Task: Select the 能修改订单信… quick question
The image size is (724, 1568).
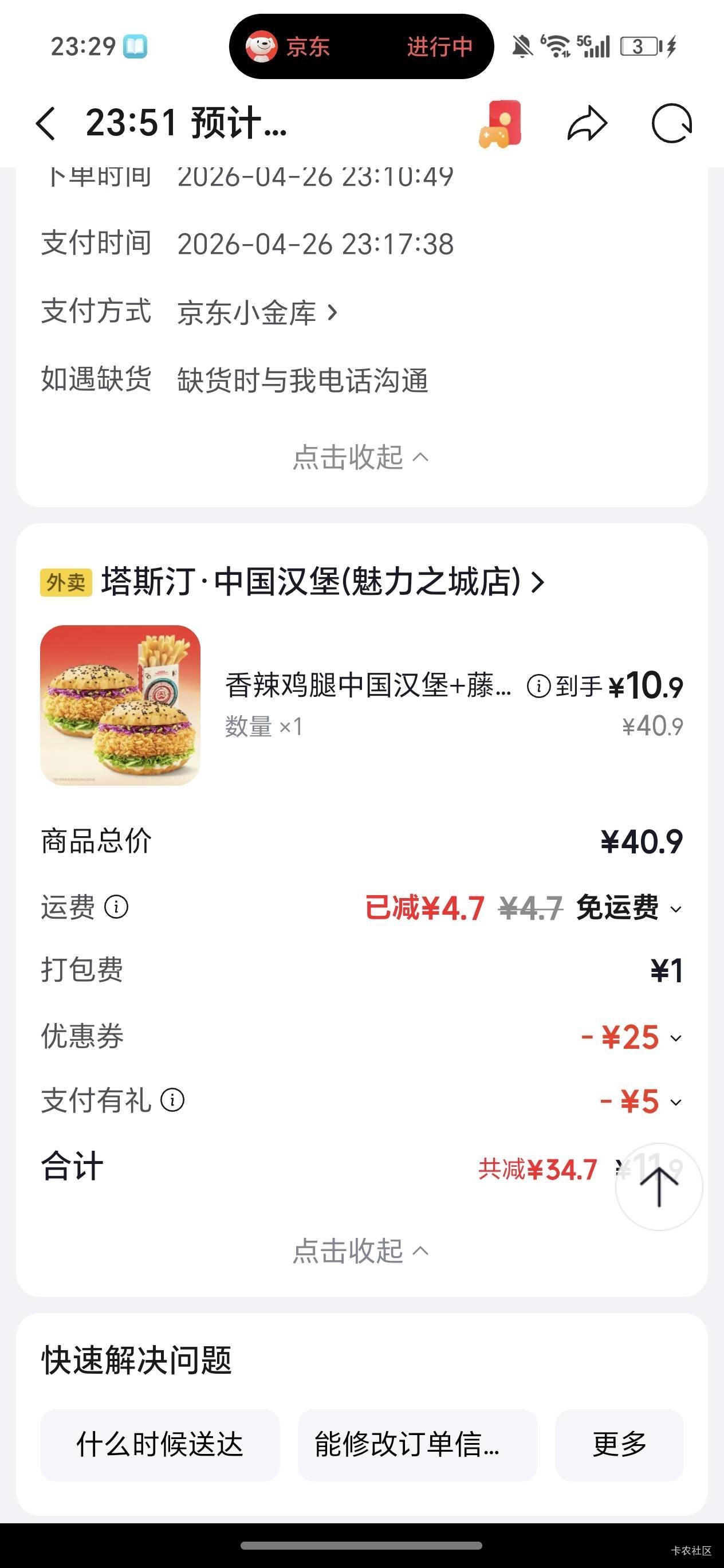Action: 418,1444
